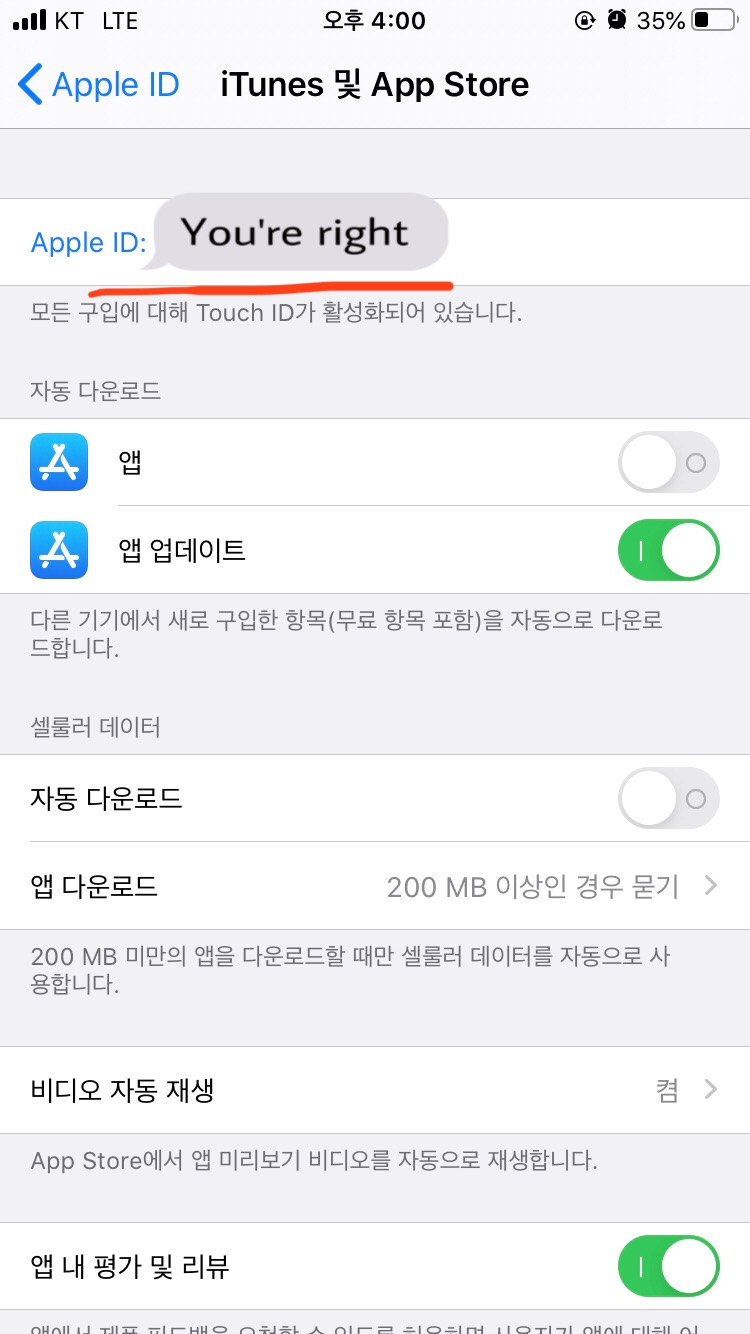The image size is (750, 1334).
Task: Disable the 앱 업데이트 toggle
Action: [668, 550]
